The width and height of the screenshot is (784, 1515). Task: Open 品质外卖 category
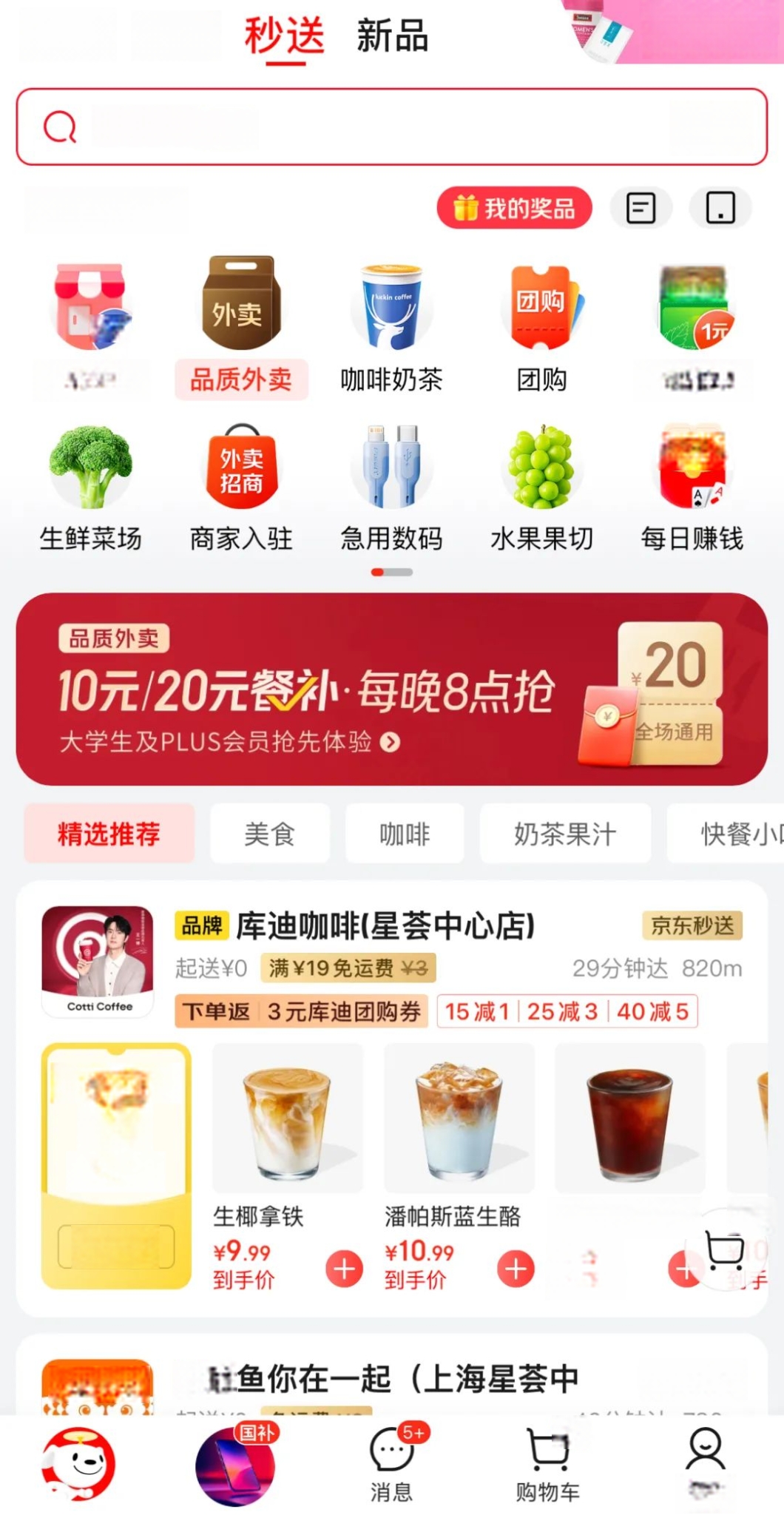pyautogui.click(x=241, y=325)
